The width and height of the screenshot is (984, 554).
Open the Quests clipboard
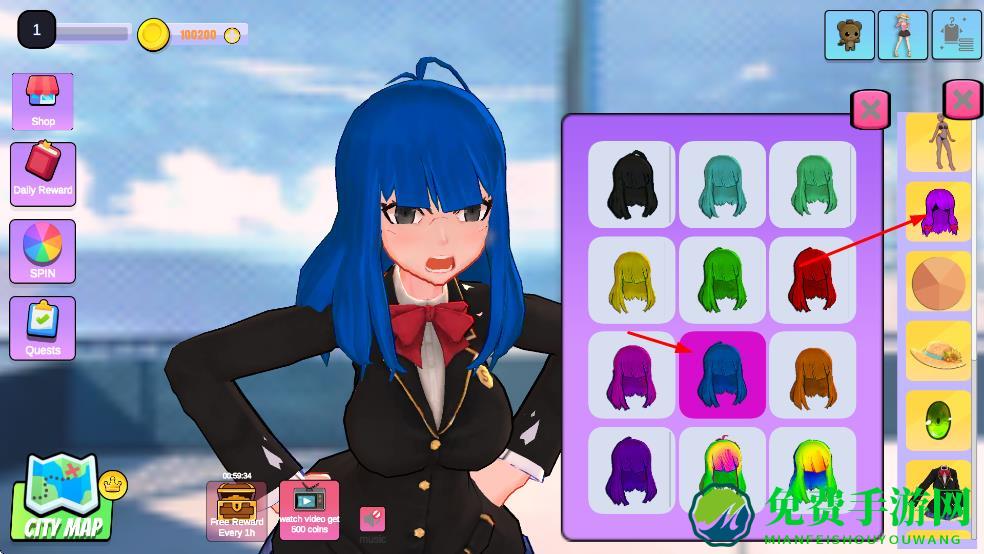[42, 327]
